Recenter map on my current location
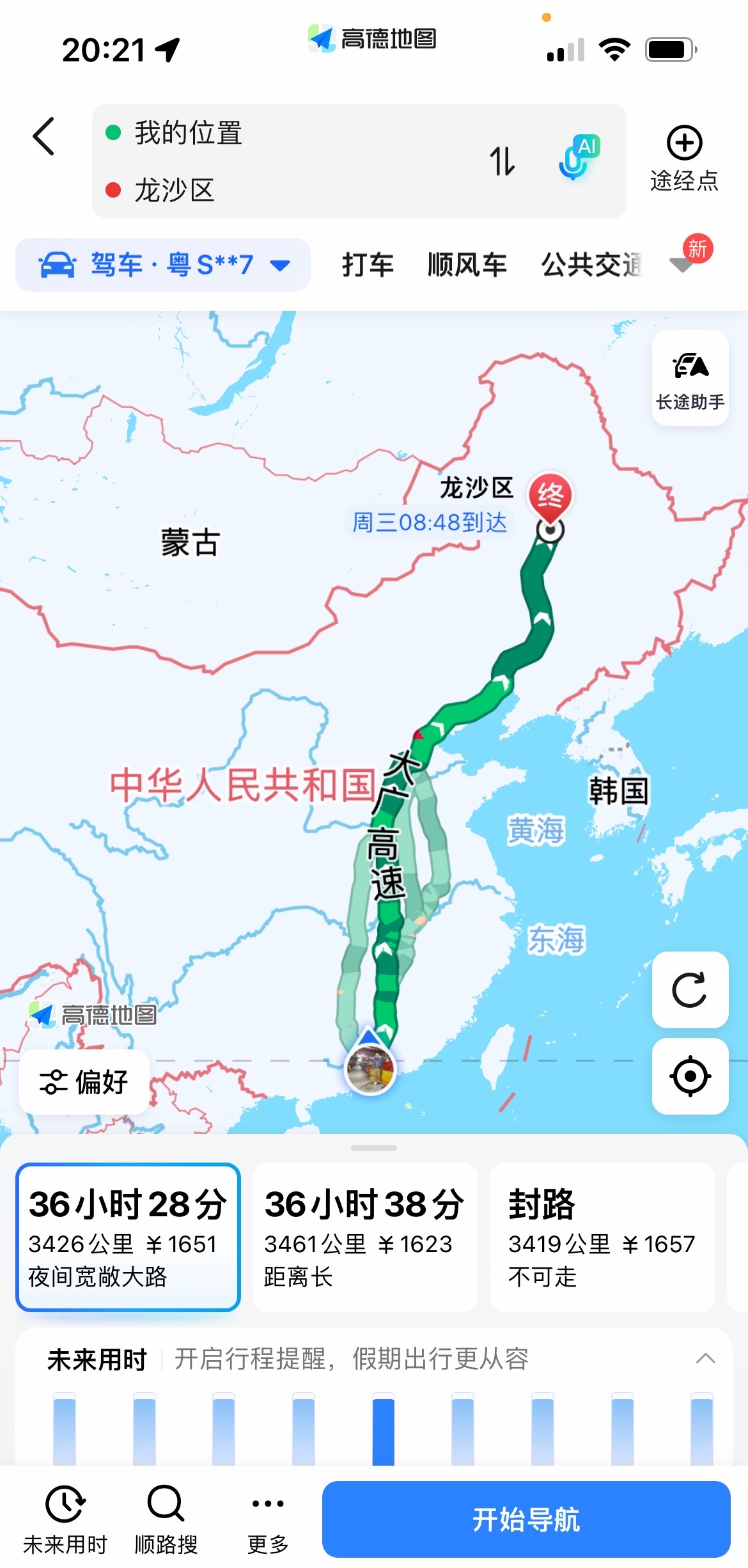 [690, 1076]
